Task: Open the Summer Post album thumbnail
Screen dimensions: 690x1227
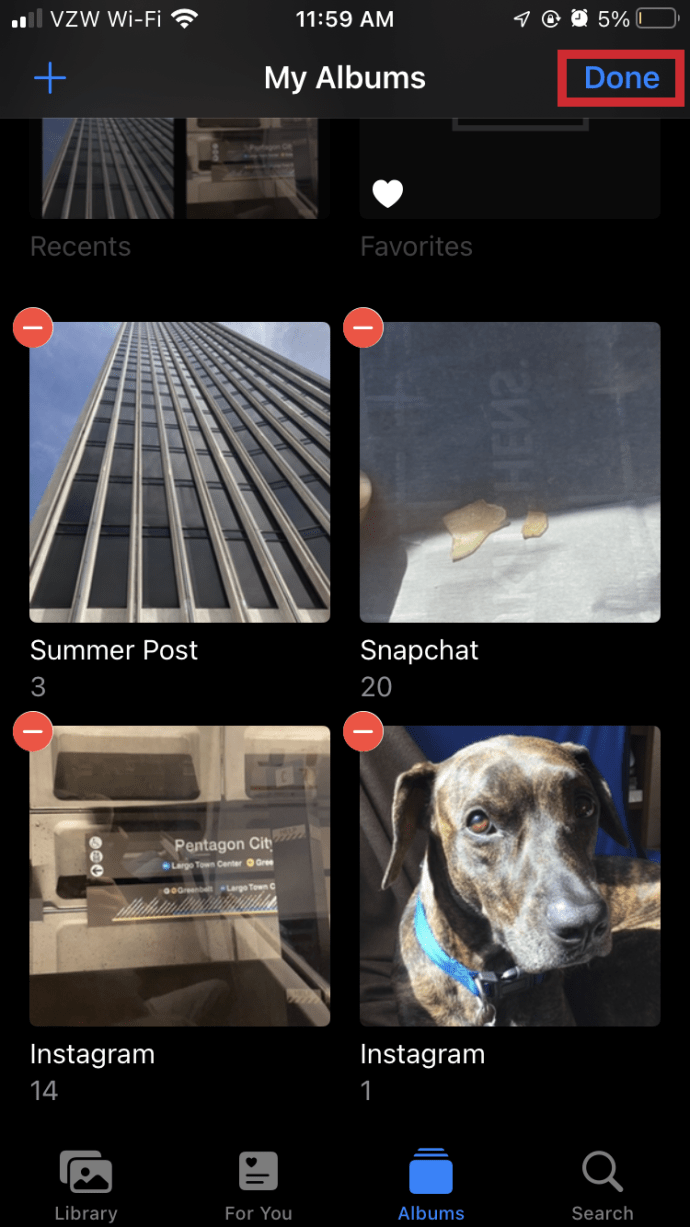Action: (x=180, y=472)
